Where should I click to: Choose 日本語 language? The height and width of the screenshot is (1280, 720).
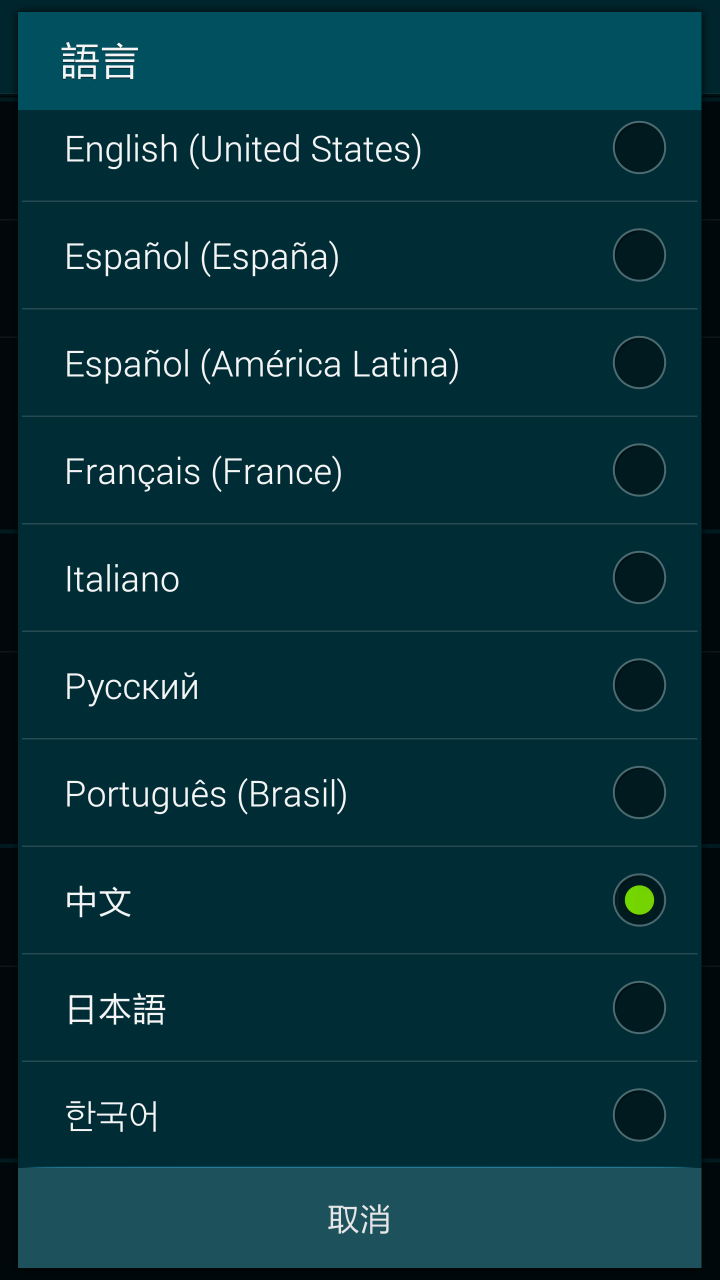[360, 1008]
